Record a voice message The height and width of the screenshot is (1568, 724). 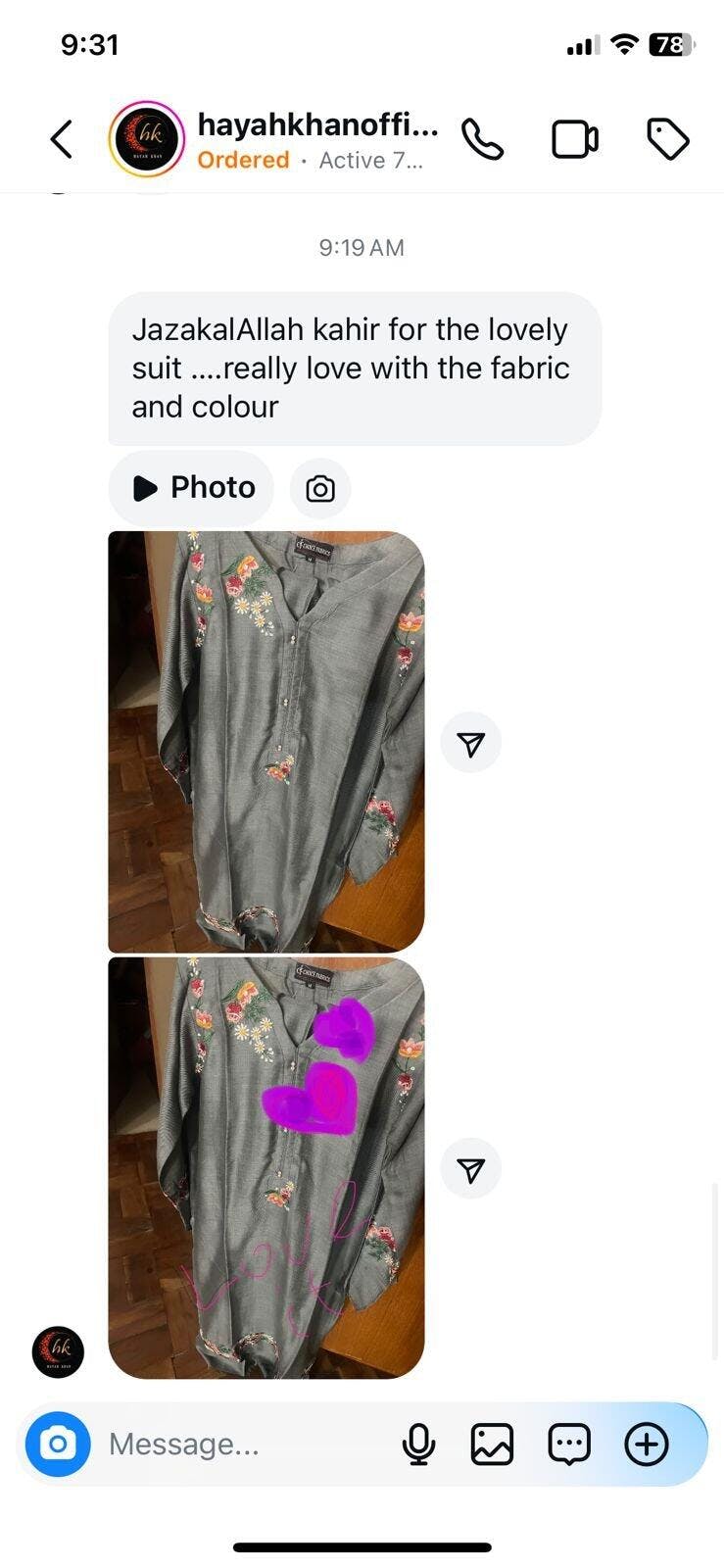coord(418,1444)
